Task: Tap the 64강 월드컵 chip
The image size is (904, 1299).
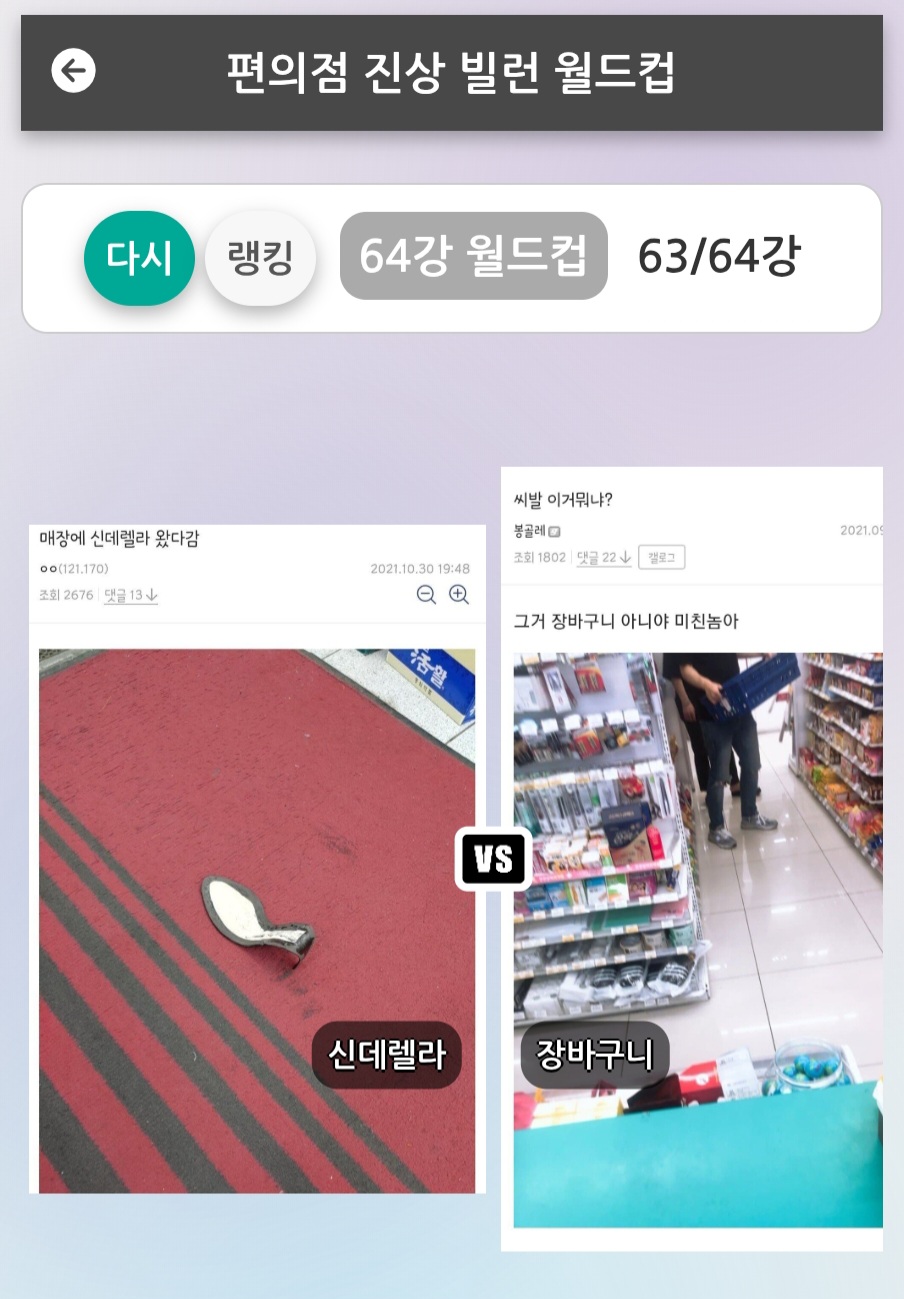Action: 473,257
